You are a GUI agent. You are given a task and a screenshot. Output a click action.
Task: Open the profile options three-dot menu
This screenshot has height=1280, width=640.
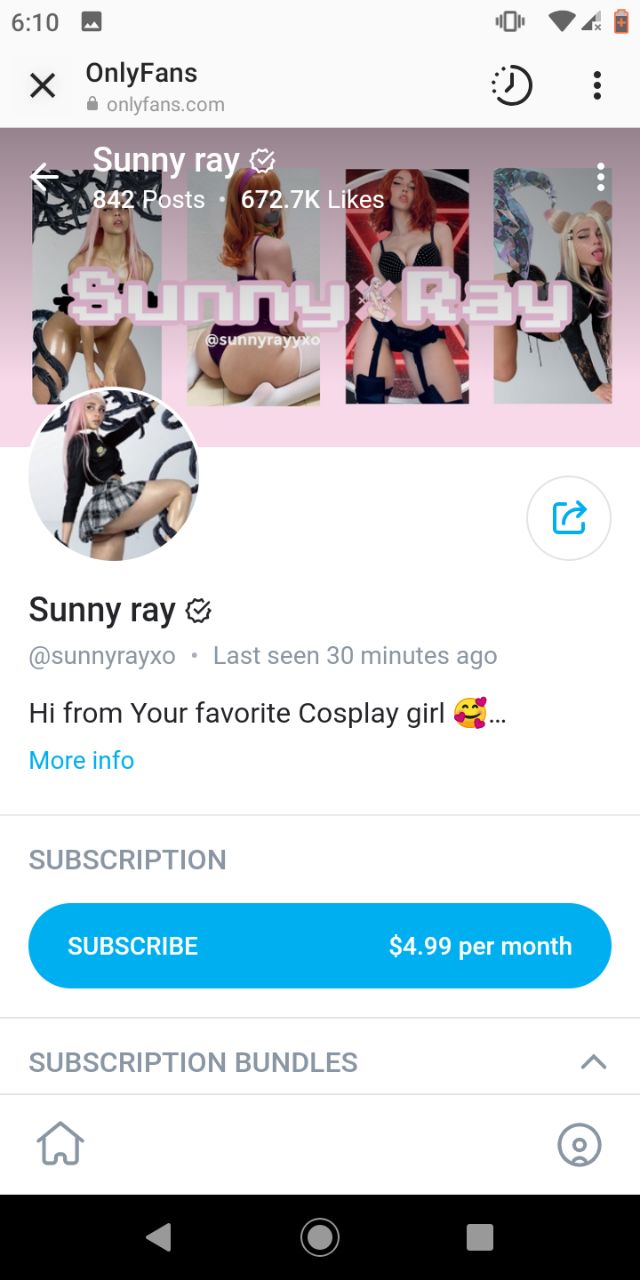point(600,177)
